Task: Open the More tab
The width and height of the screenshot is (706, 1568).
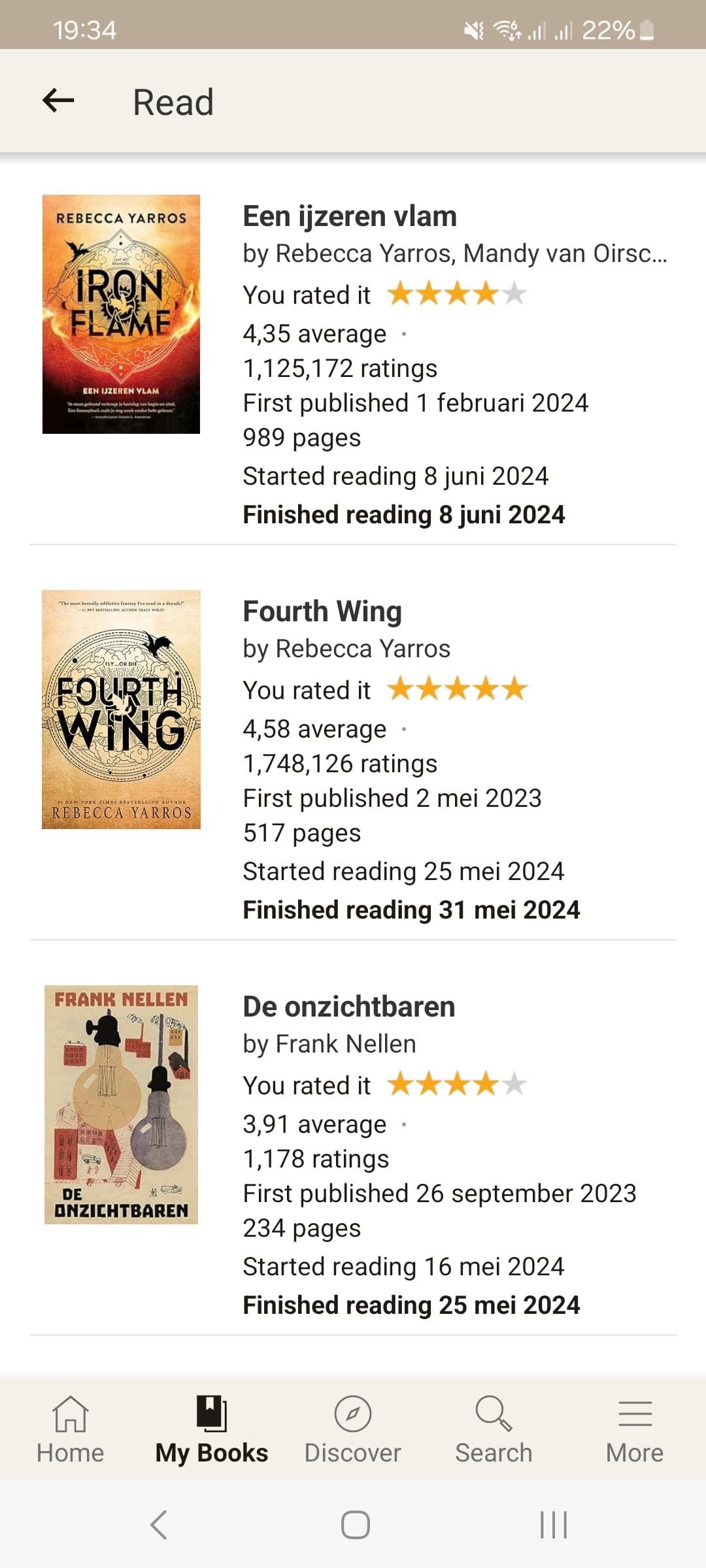Action: 635,1429
